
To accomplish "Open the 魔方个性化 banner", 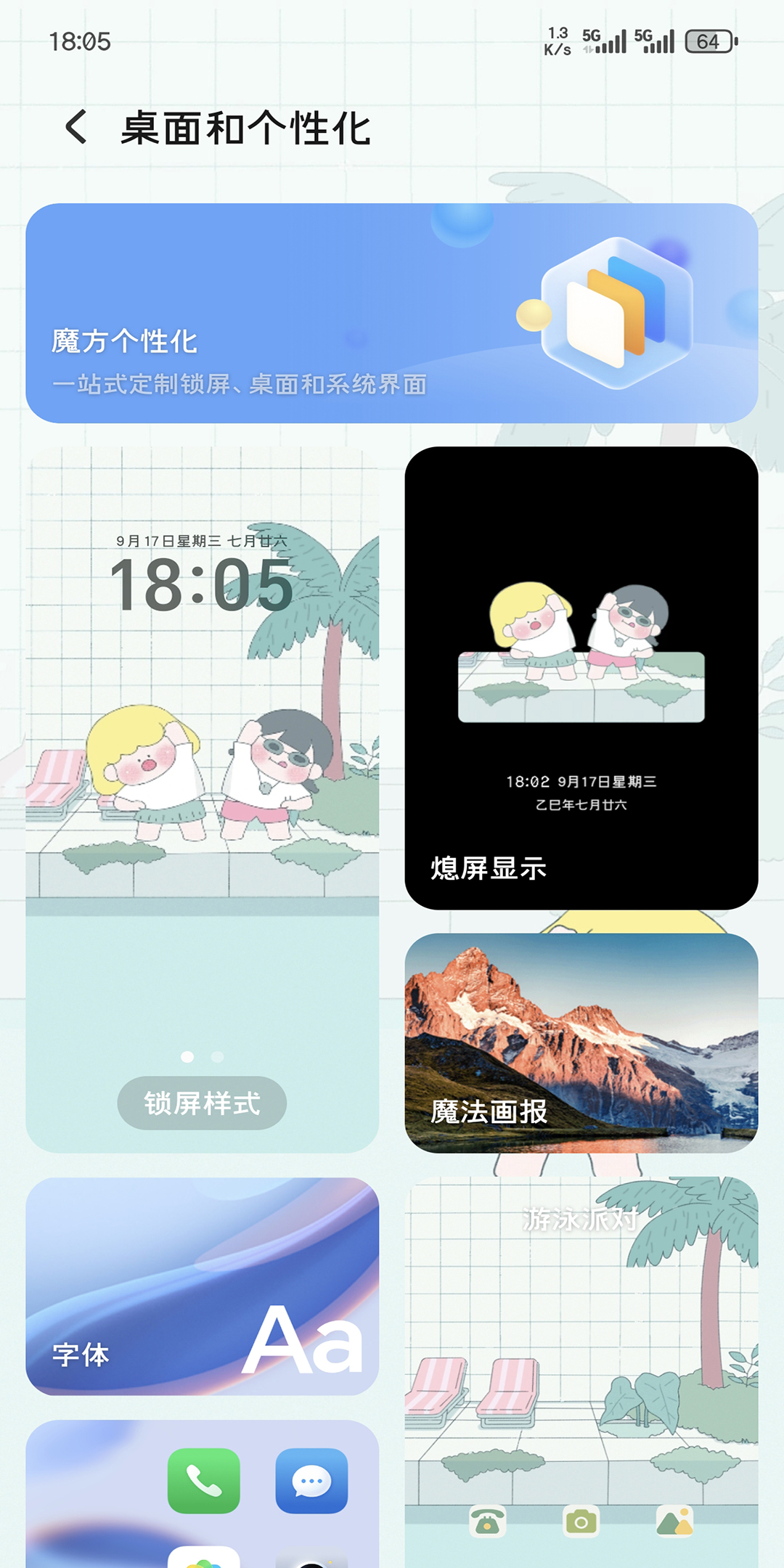I will point(392,314).
